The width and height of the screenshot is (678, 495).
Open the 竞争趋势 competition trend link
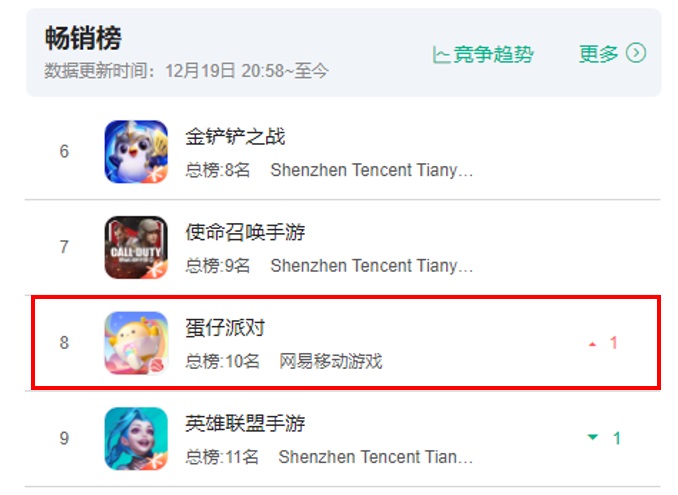483,54
